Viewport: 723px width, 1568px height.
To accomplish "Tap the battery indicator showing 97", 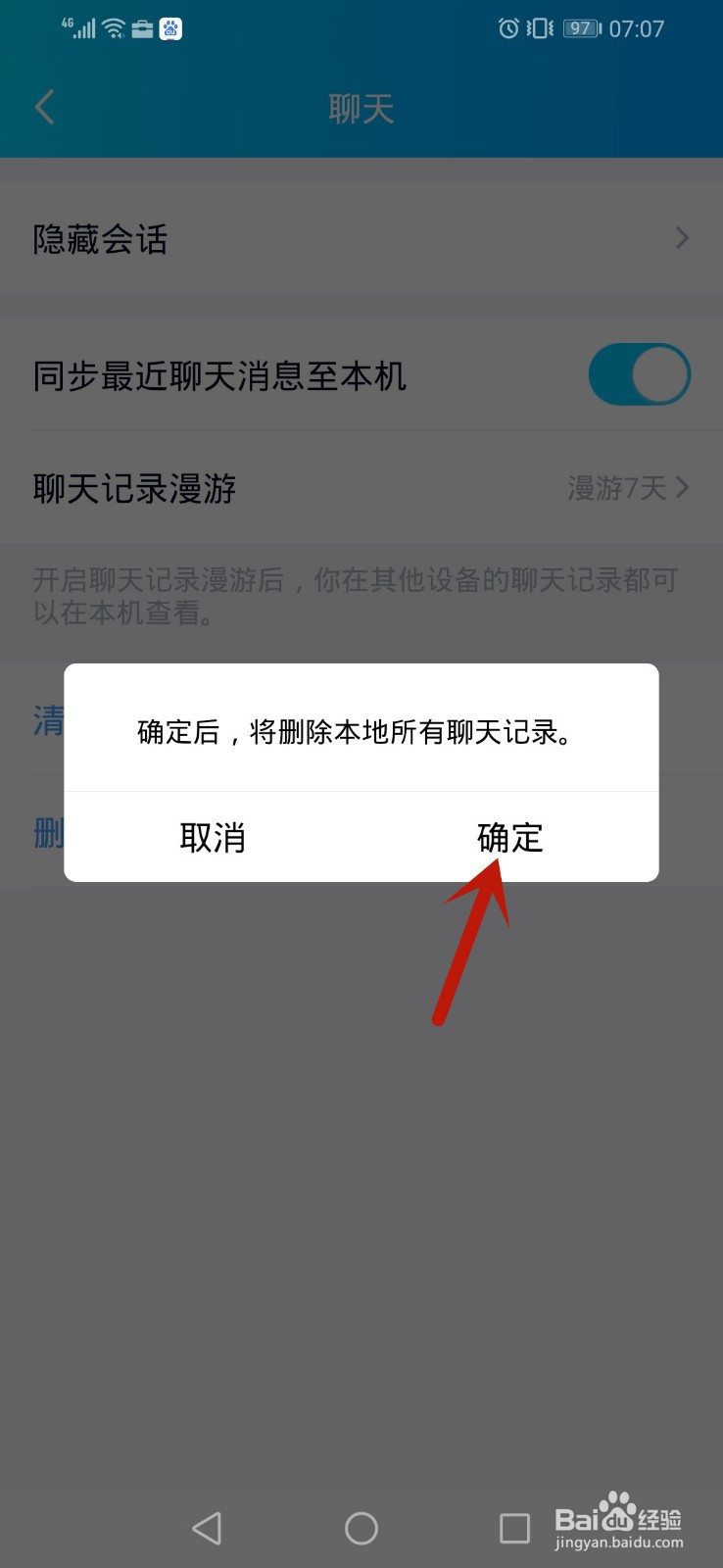I will coord(580,28).
